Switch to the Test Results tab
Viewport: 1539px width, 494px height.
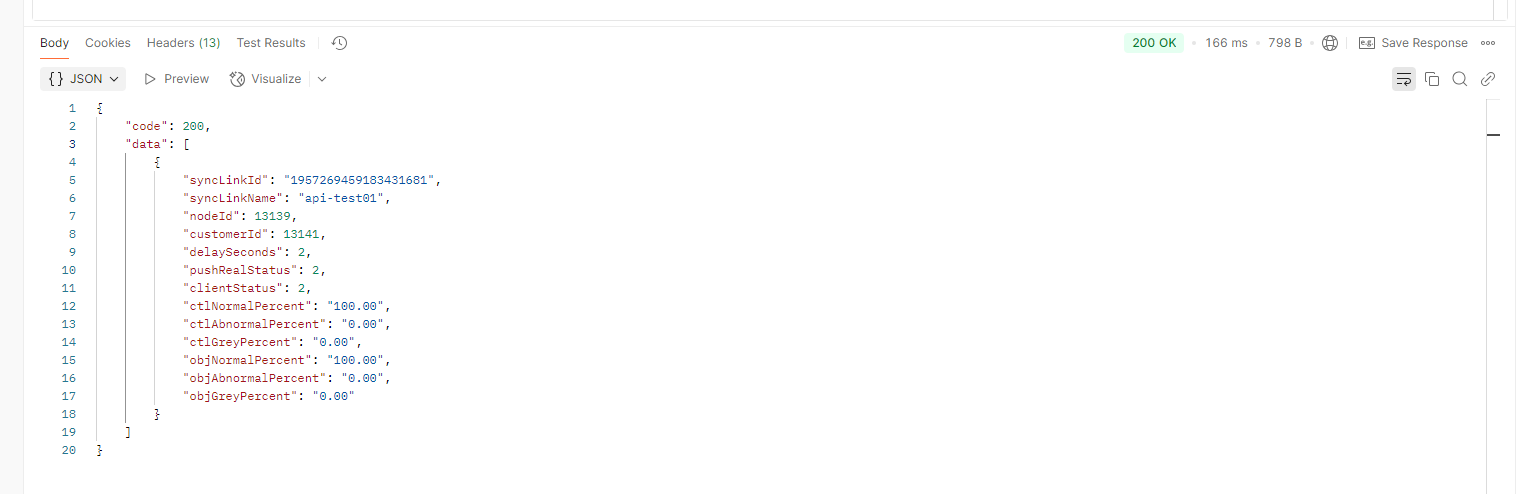pyautogui.click(x=271, y=43)
